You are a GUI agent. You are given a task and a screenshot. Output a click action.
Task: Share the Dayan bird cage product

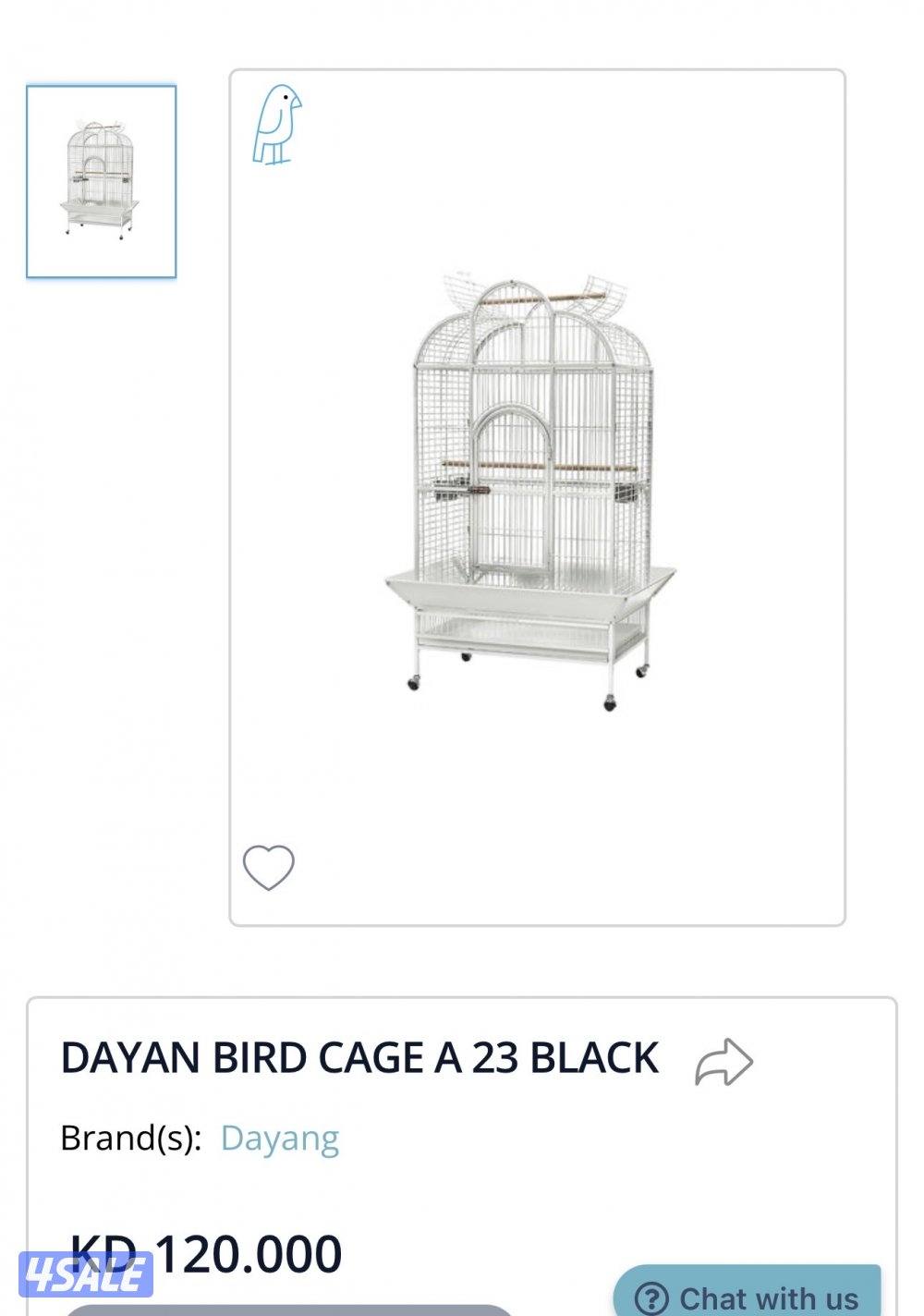pyautogui.click(x=723, y=1062)
